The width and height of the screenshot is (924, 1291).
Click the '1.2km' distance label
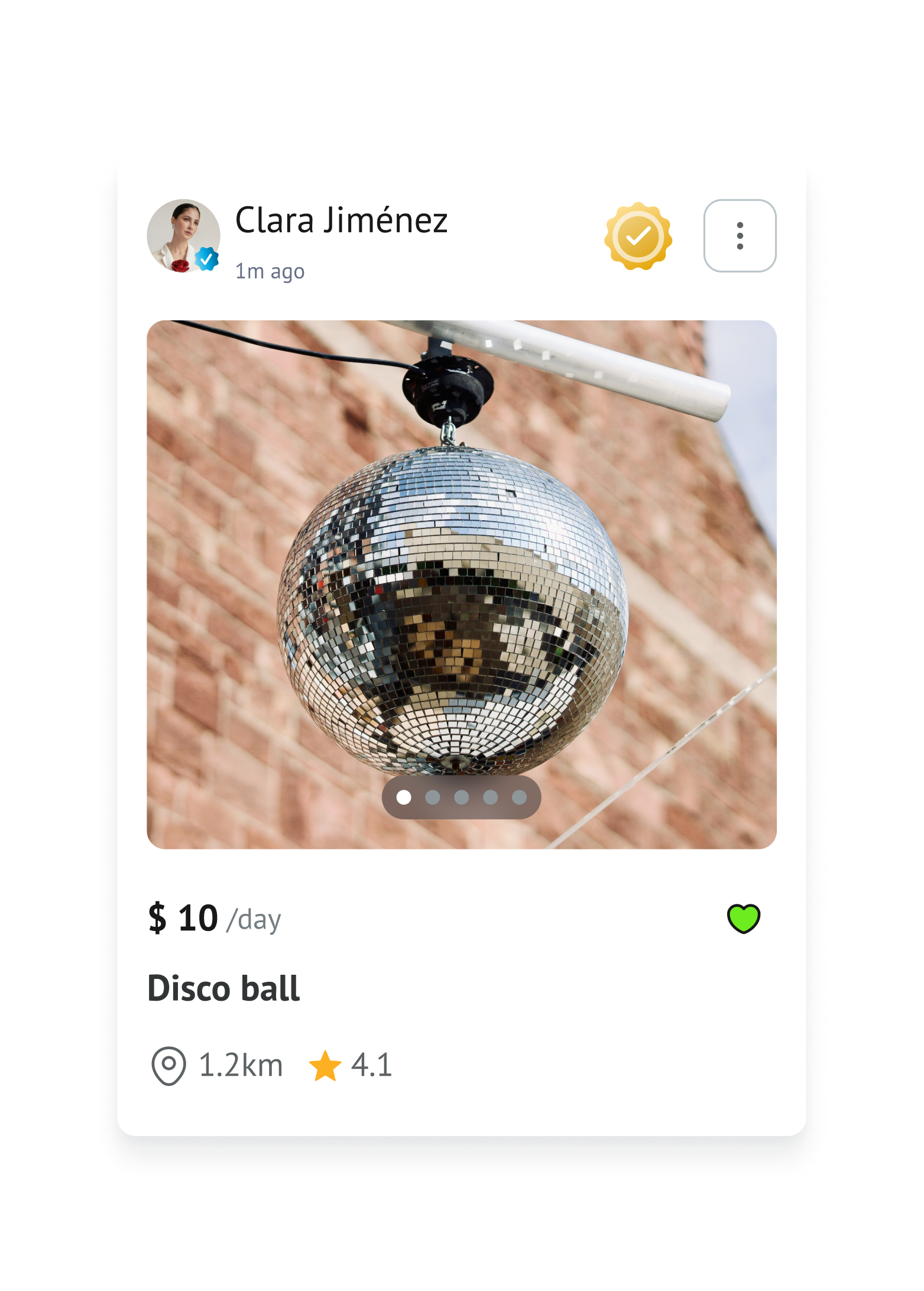(241, 1064)
